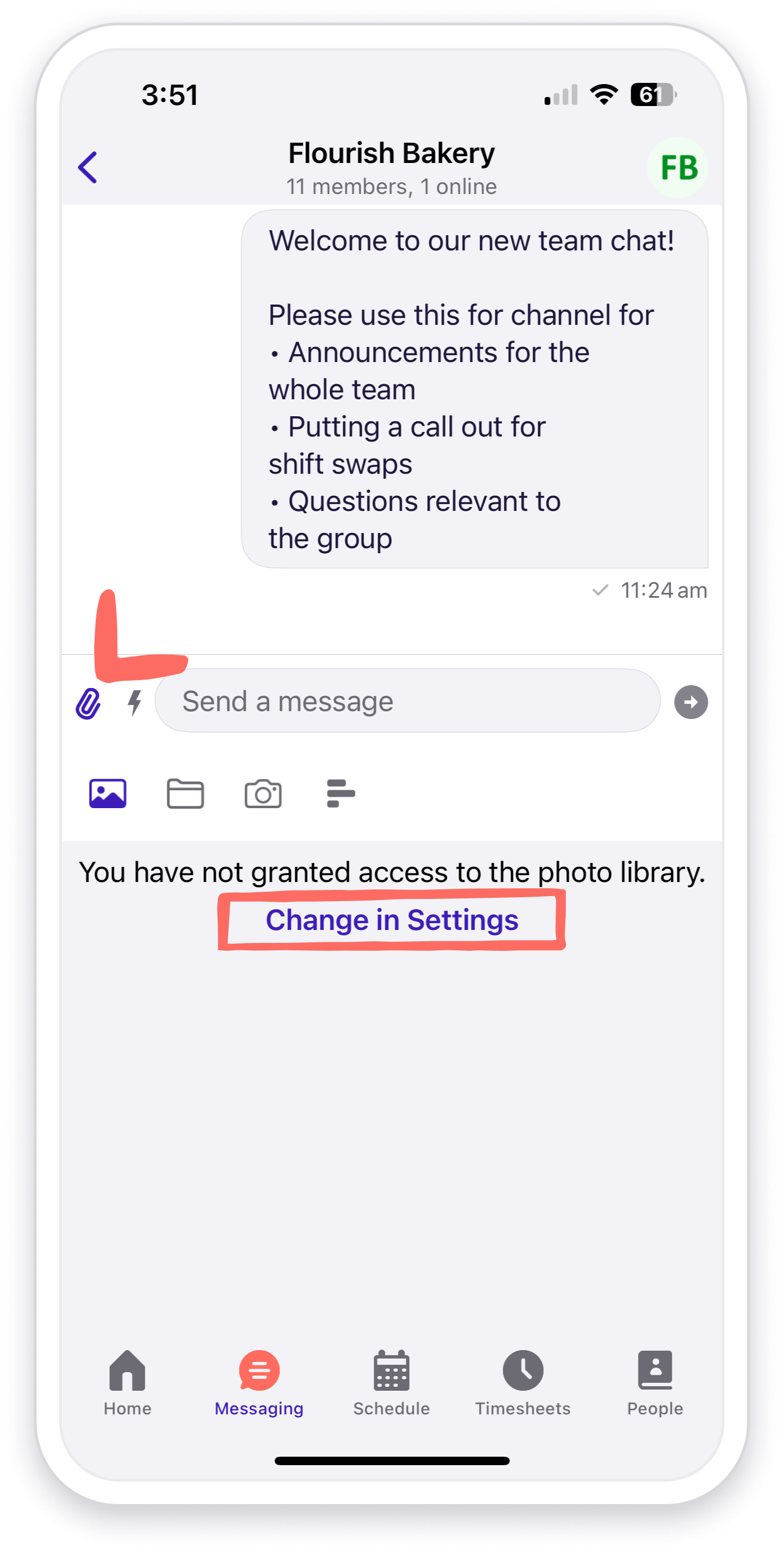Open the lightning bolt quick actions
784x1552 pixels.
tap(135, 703)
